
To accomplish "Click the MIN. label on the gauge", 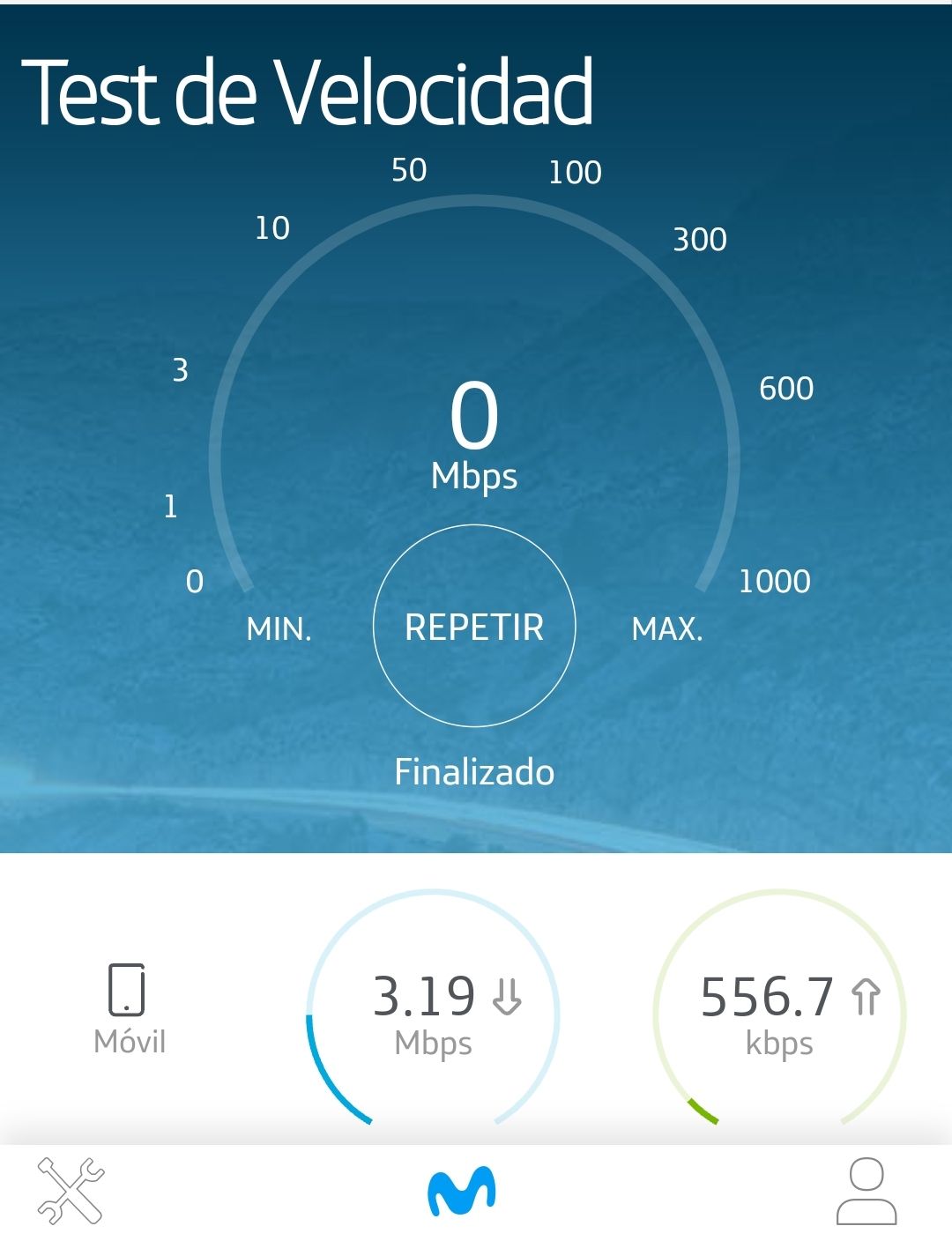I will [279, 628].
